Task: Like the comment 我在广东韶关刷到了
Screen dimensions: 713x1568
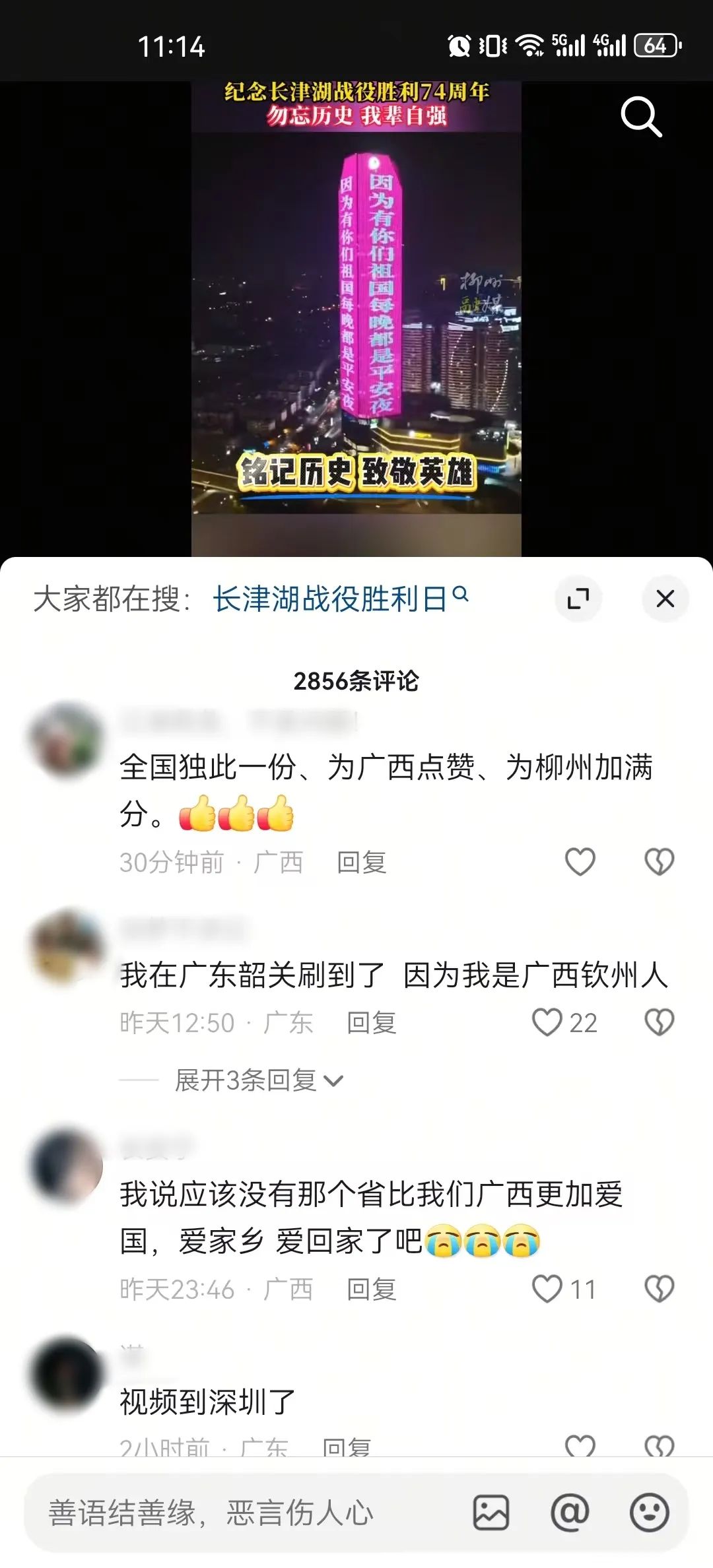Action: click(x=548, y=1022)
